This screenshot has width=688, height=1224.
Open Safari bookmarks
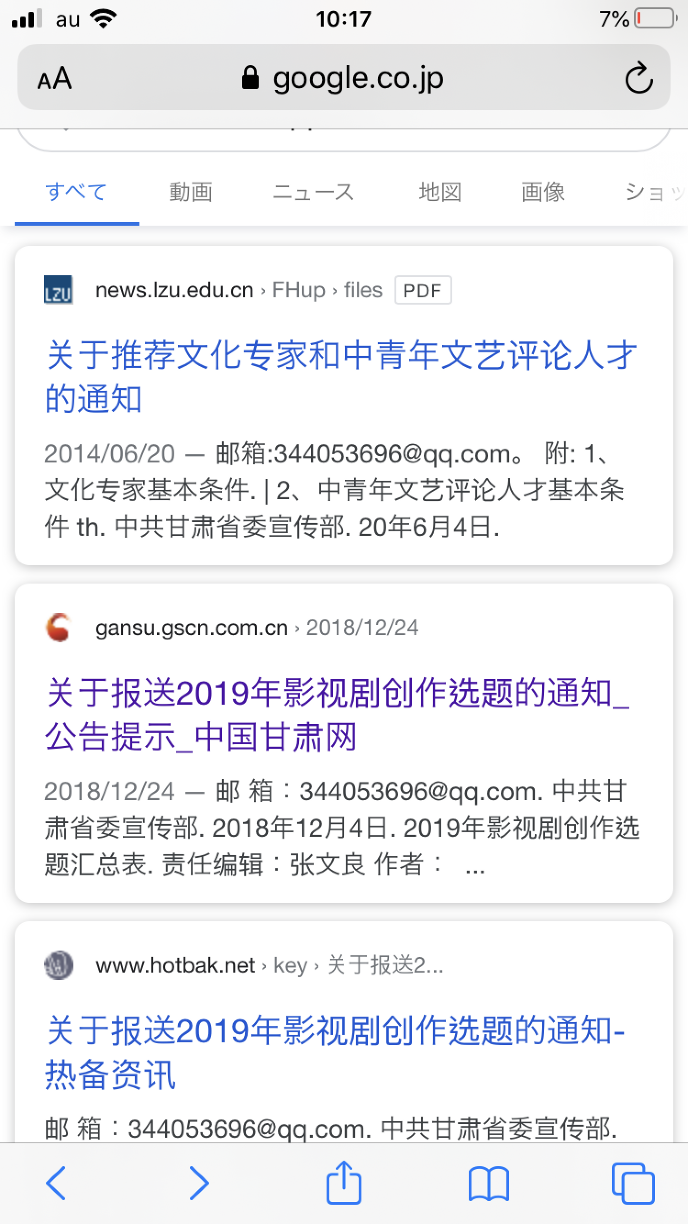click(488, 1184)
